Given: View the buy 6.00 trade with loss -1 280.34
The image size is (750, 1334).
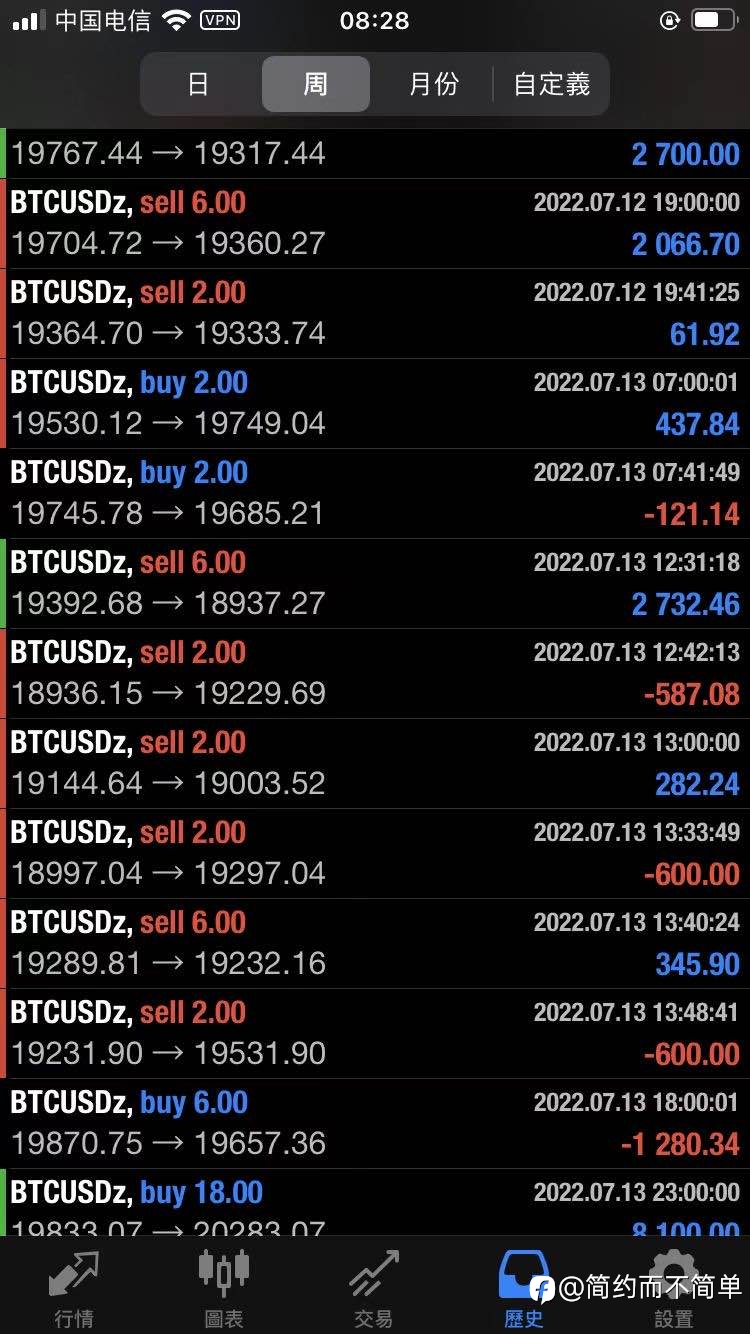Looking at the screenshot, I should (x=375, y=1124).
